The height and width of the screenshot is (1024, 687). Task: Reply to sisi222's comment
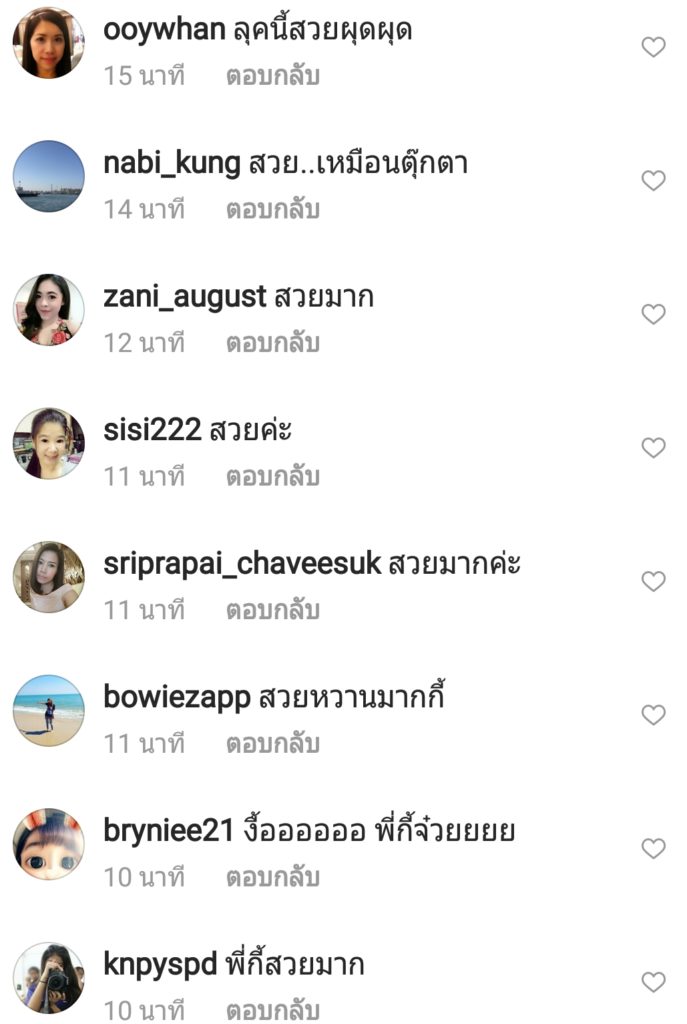(x=272, y=477)
